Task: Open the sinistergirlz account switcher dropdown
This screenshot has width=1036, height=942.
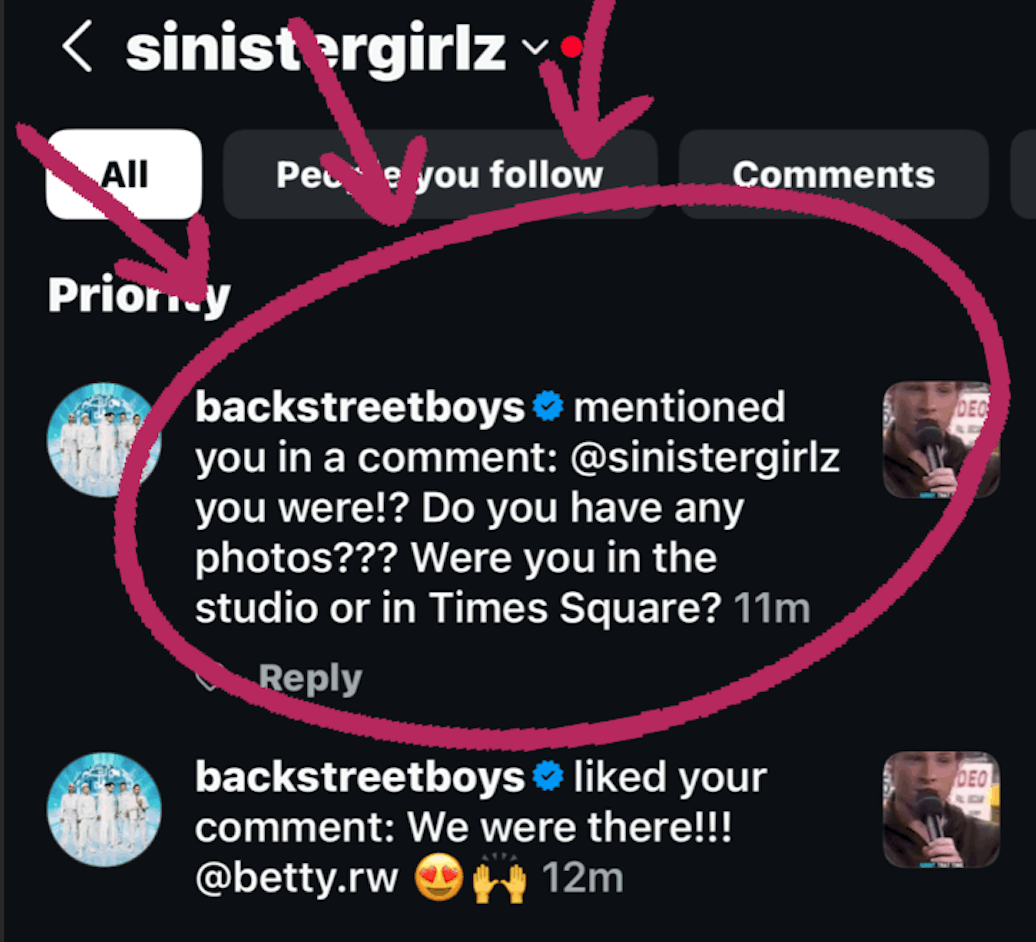Action: click(537, 47)
